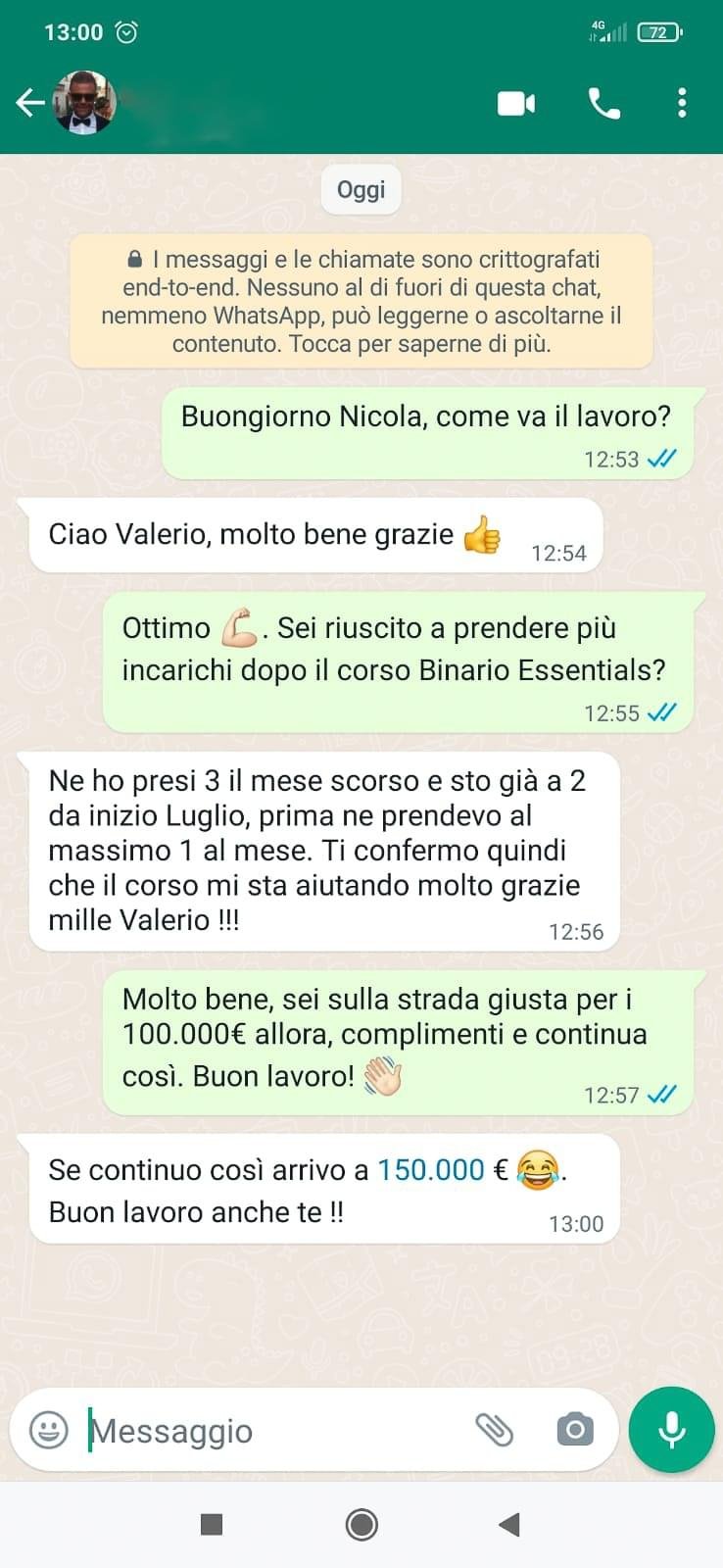Open the camera from the chat
Viewport: 723px width, 1568px height.
pyautogui.click(x=575, y=1430)
